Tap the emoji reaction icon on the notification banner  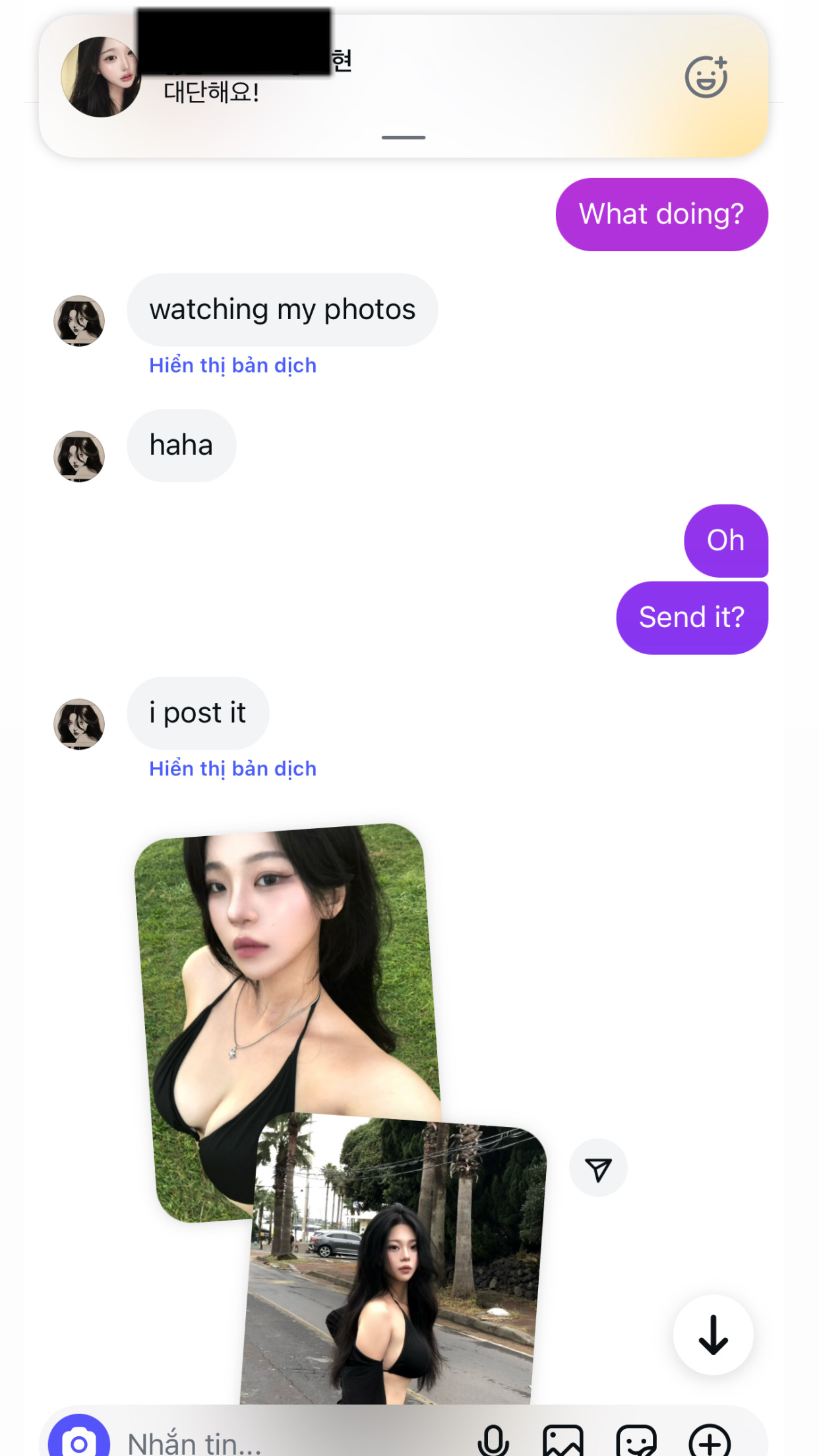pyautogui.click(x=706, y=77)
